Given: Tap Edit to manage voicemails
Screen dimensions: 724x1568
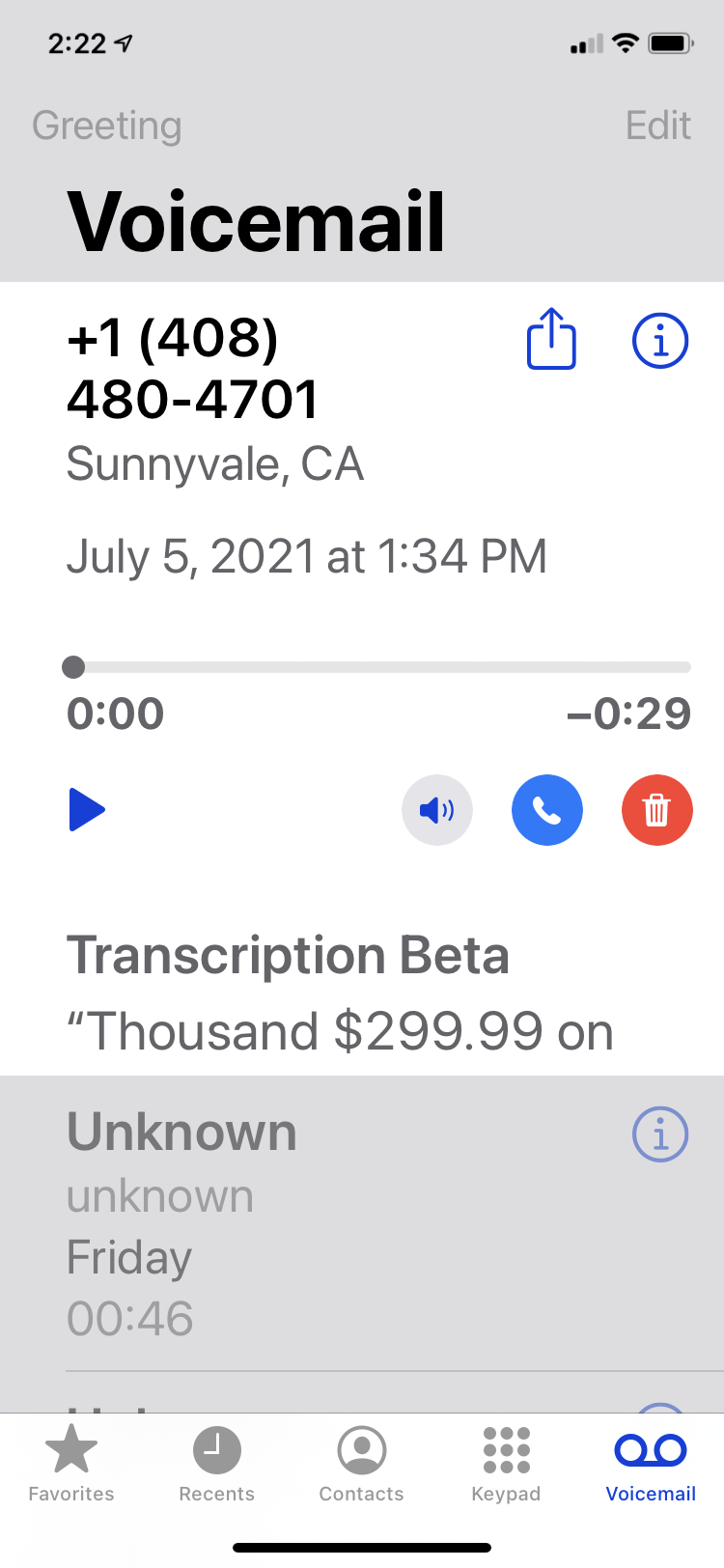Looking at the screenshot, I should click(x=657, y=126).
